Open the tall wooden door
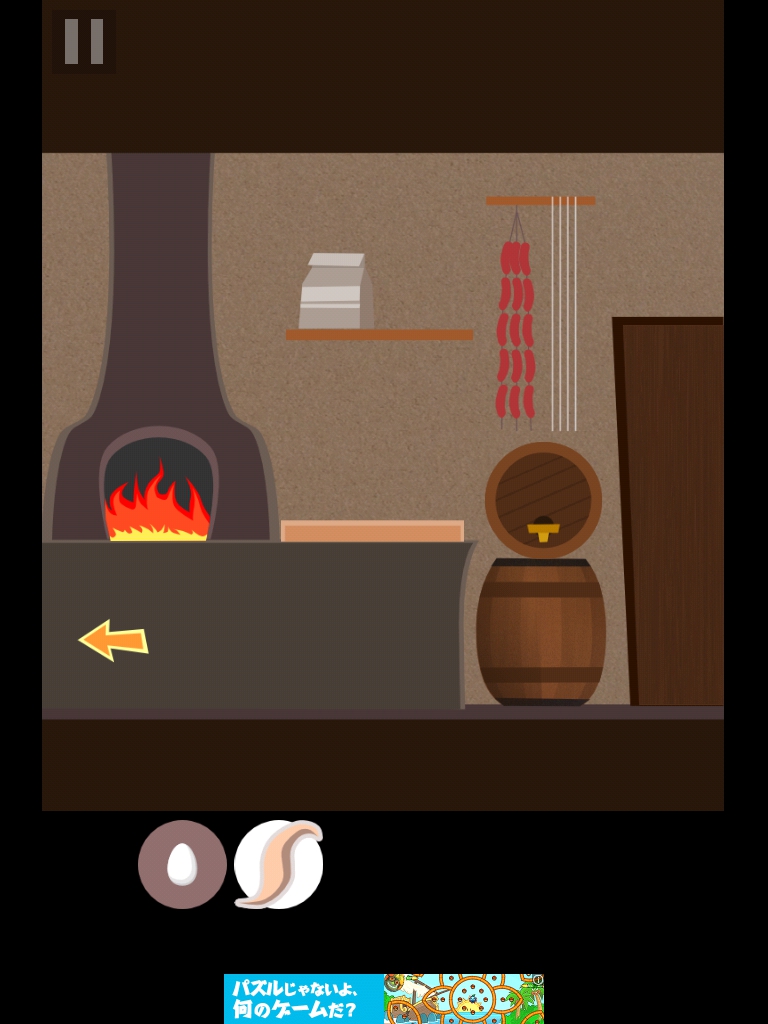Screen dimensions: 768x1024 [x=676, y=510]
